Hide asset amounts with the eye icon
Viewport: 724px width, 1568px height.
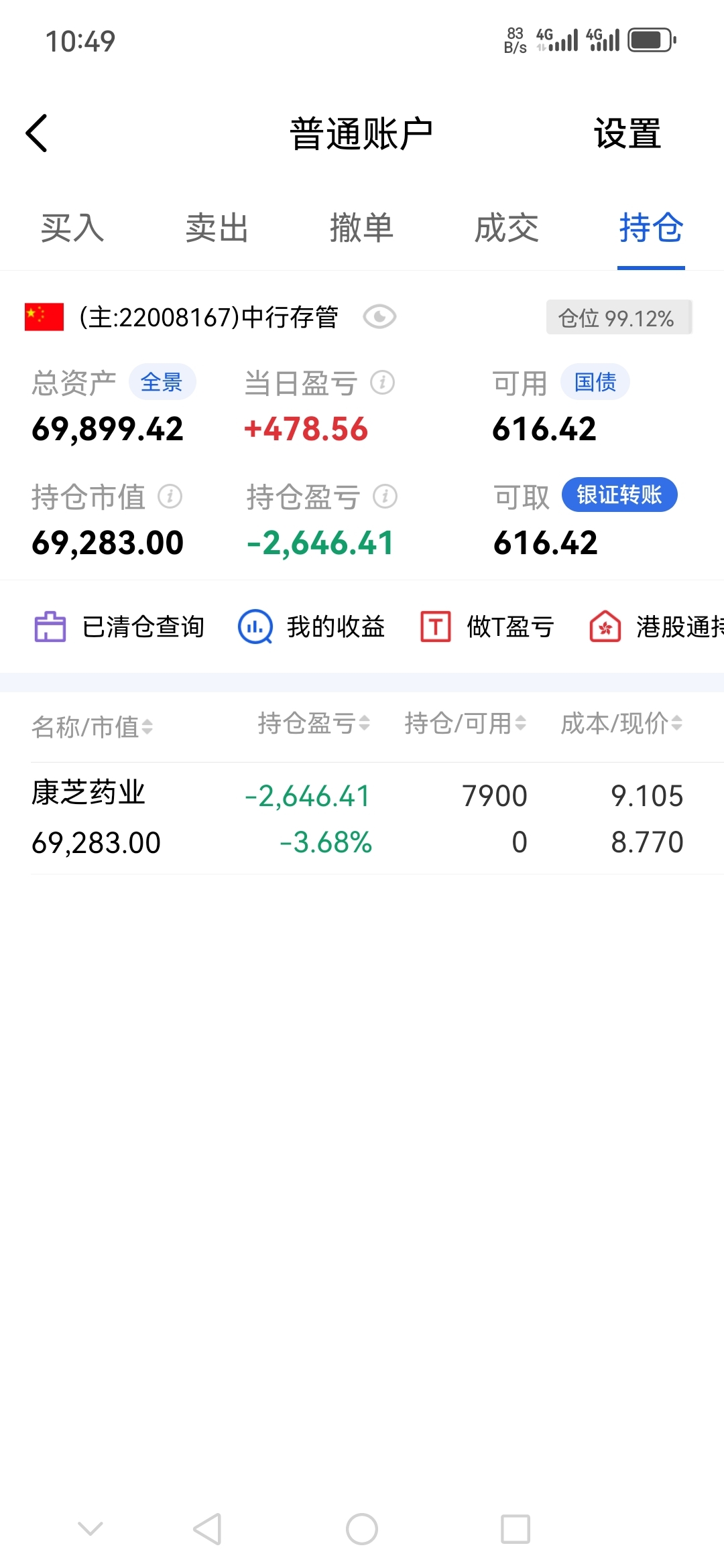[379, 317]
